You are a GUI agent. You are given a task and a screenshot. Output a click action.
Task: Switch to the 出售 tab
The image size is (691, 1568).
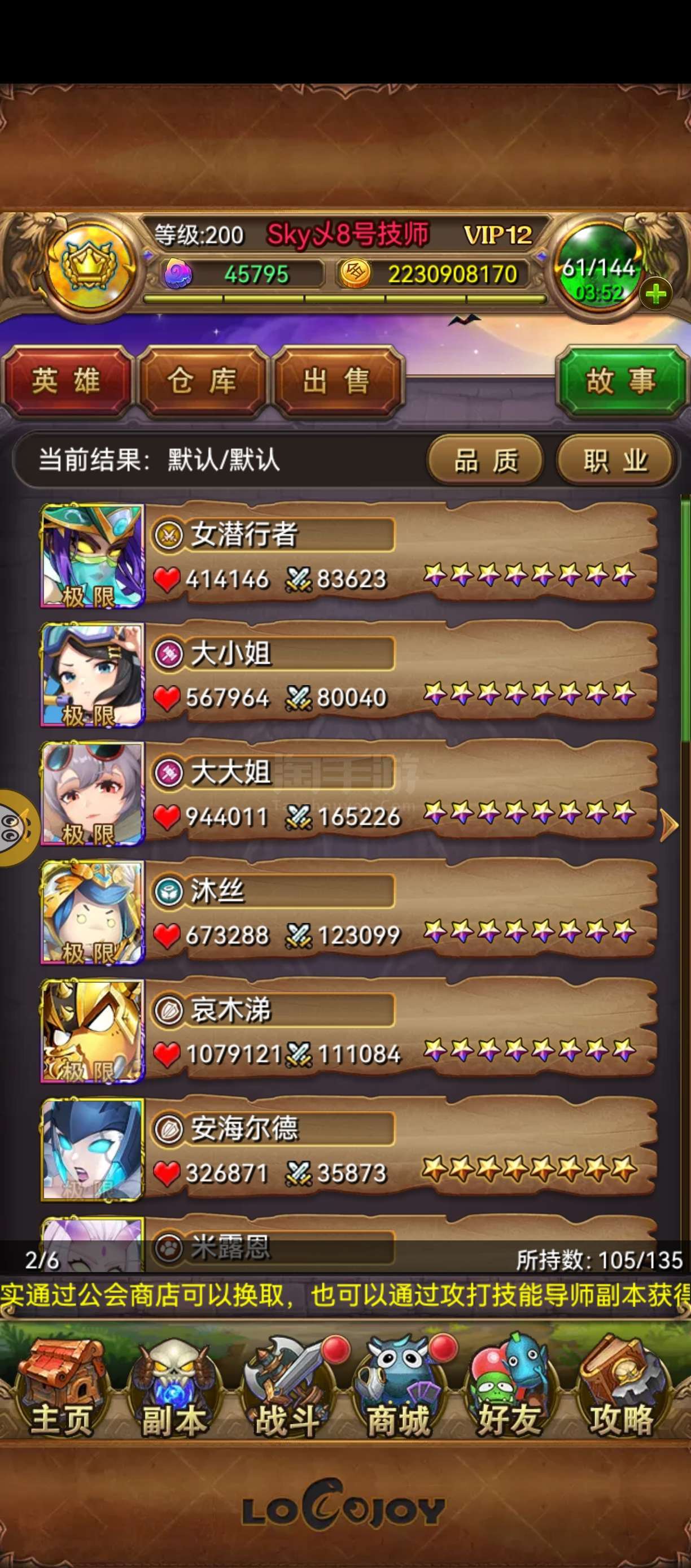(337, 382)
